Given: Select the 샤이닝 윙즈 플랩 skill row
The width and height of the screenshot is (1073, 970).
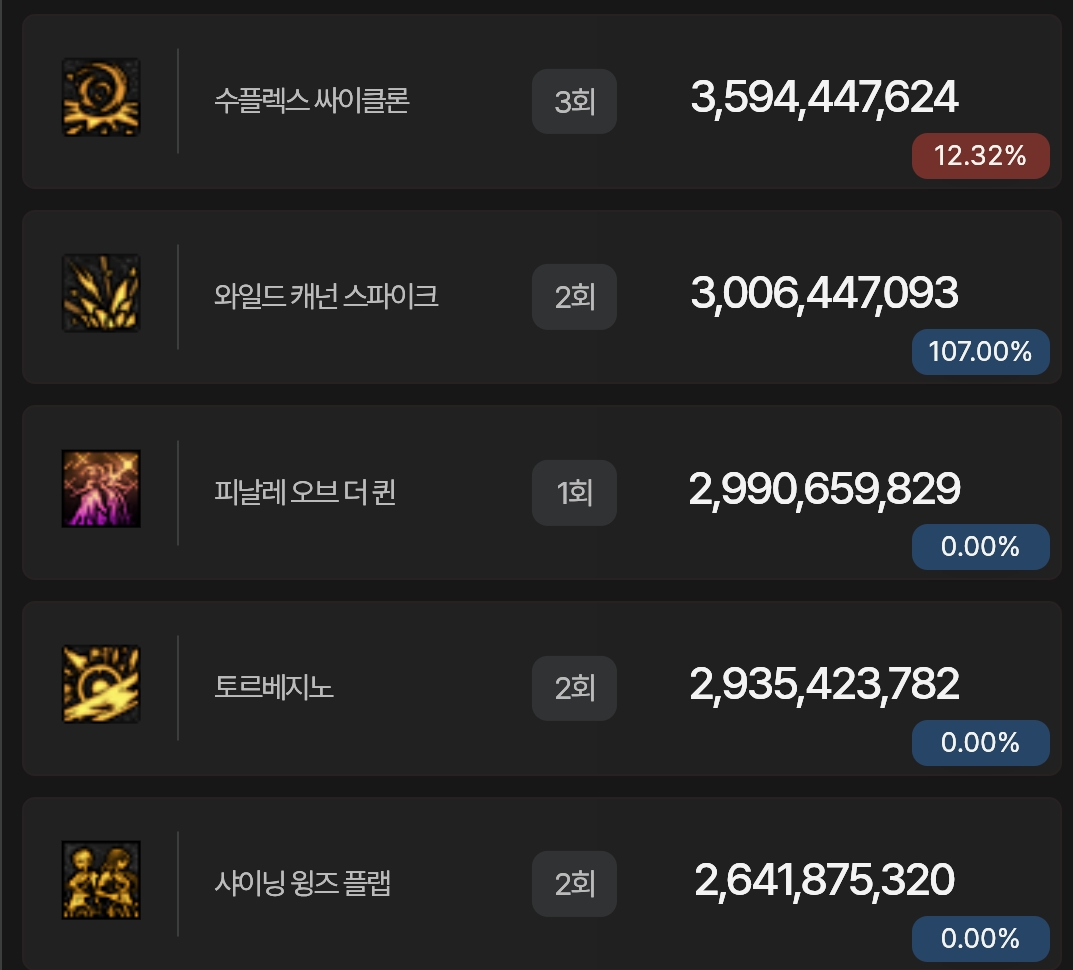Looking at the screenshot, I should pyautogui.click(x=302, y=884).
